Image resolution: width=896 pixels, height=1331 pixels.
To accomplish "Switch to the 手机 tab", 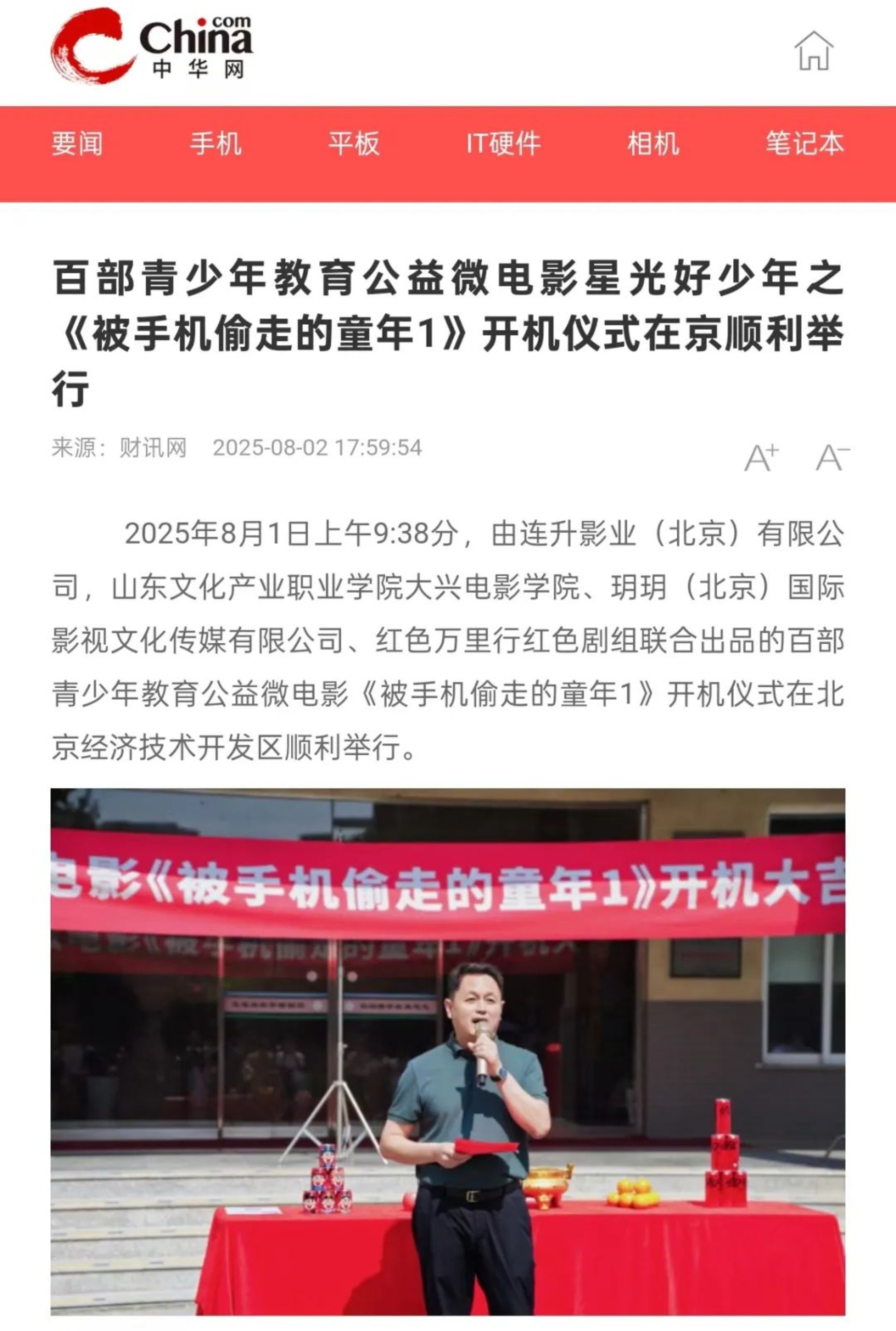I will [215, 143].
